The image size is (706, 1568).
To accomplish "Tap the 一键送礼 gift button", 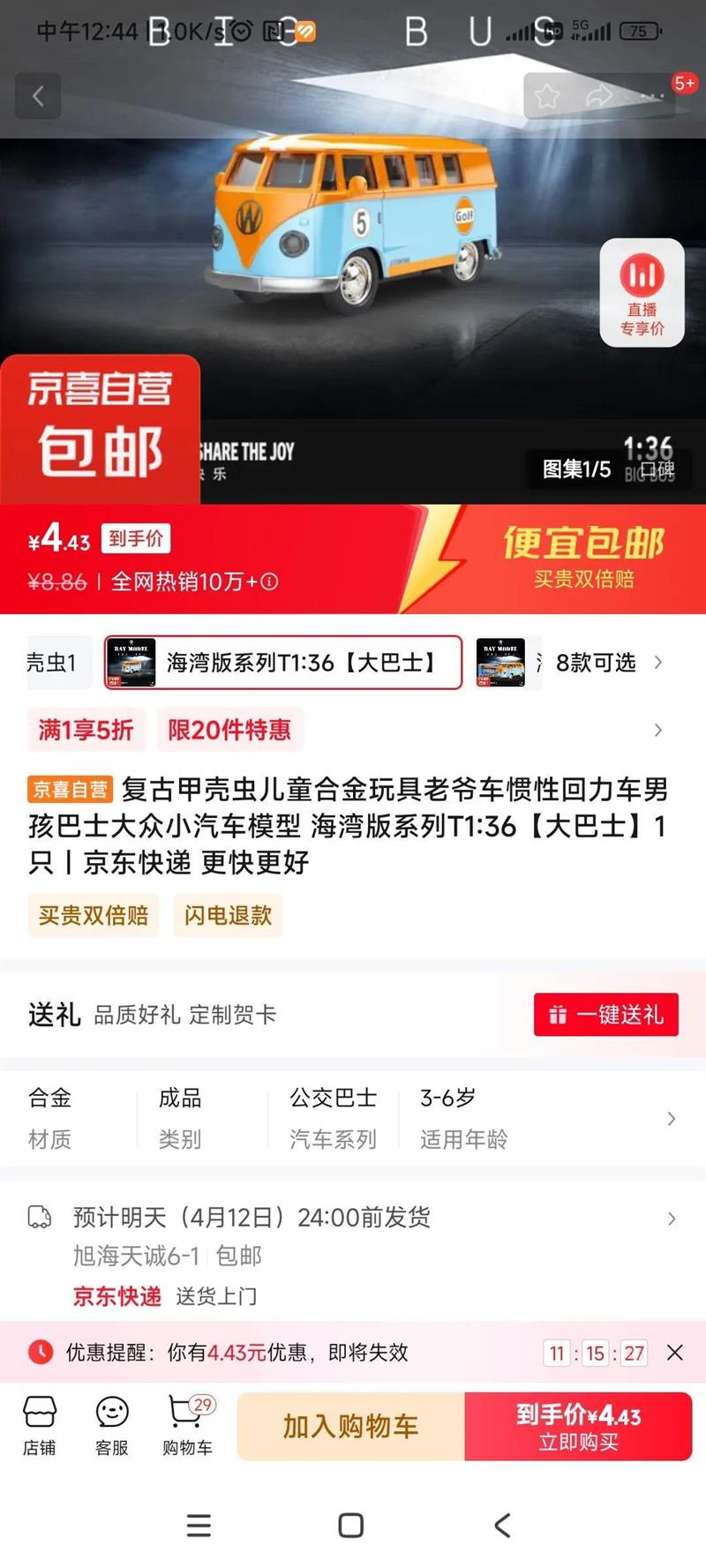I will pos(605,1015).
